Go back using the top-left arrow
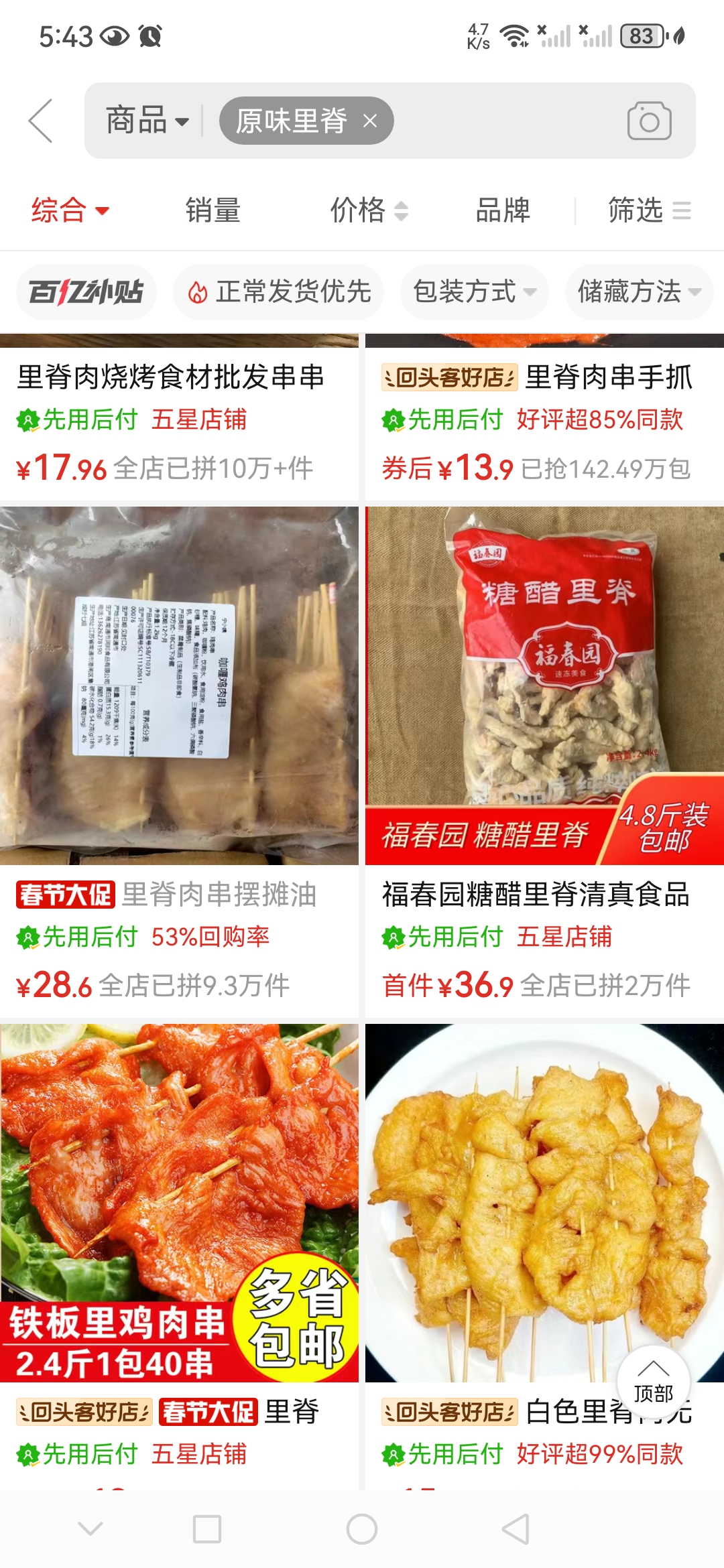Image resolution: width=724 pixels, height=1568 pixels. click(x=42, y=121)
